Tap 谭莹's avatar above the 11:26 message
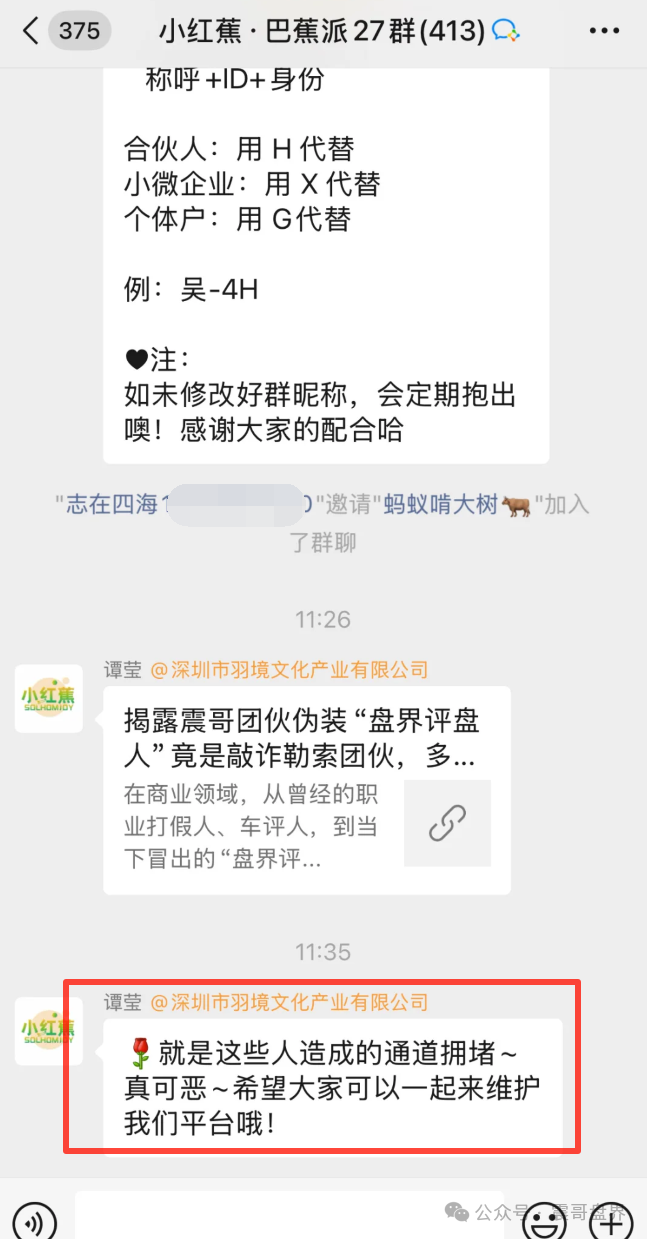This screenshot has width=647, height=1239. [x=49, y=698]
